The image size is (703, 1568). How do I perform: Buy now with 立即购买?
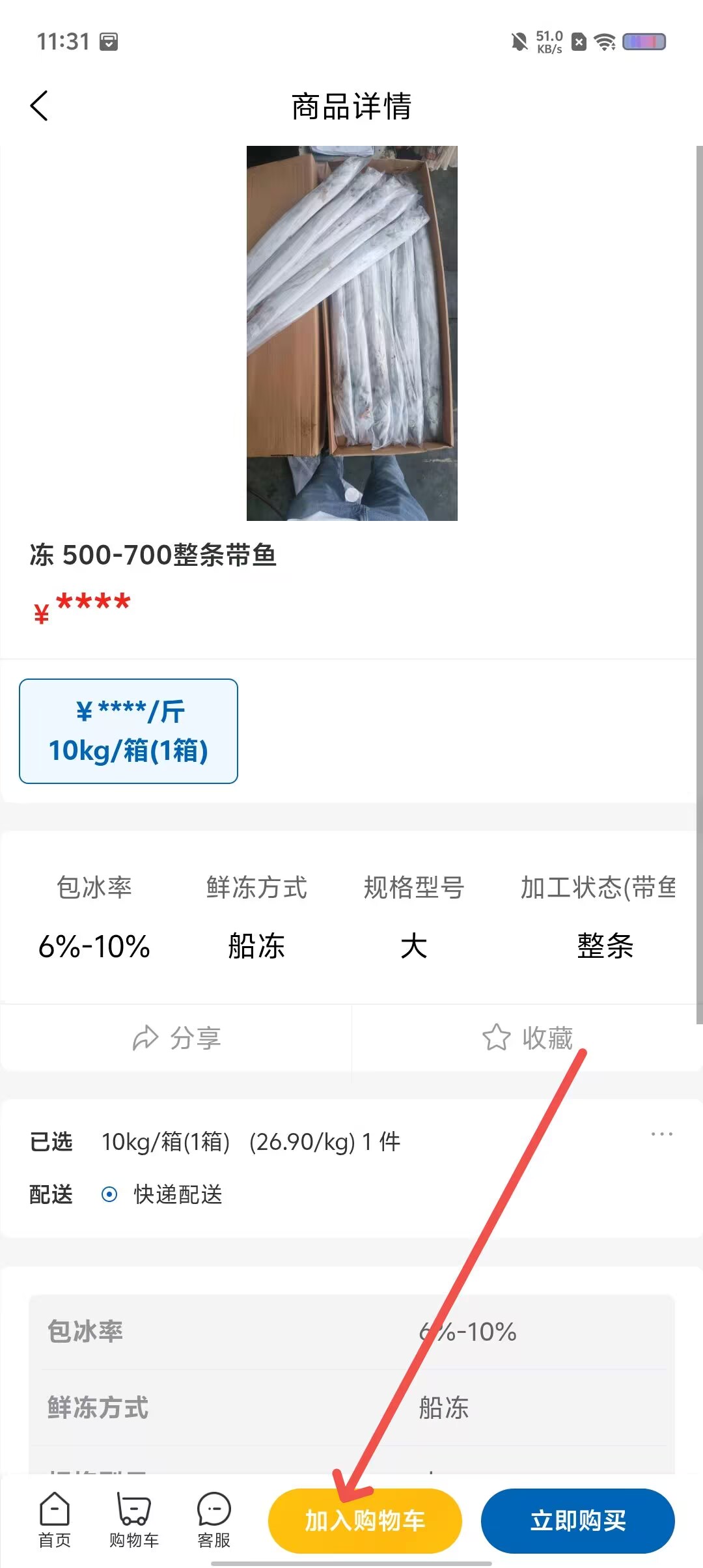tap(578, 1520)
